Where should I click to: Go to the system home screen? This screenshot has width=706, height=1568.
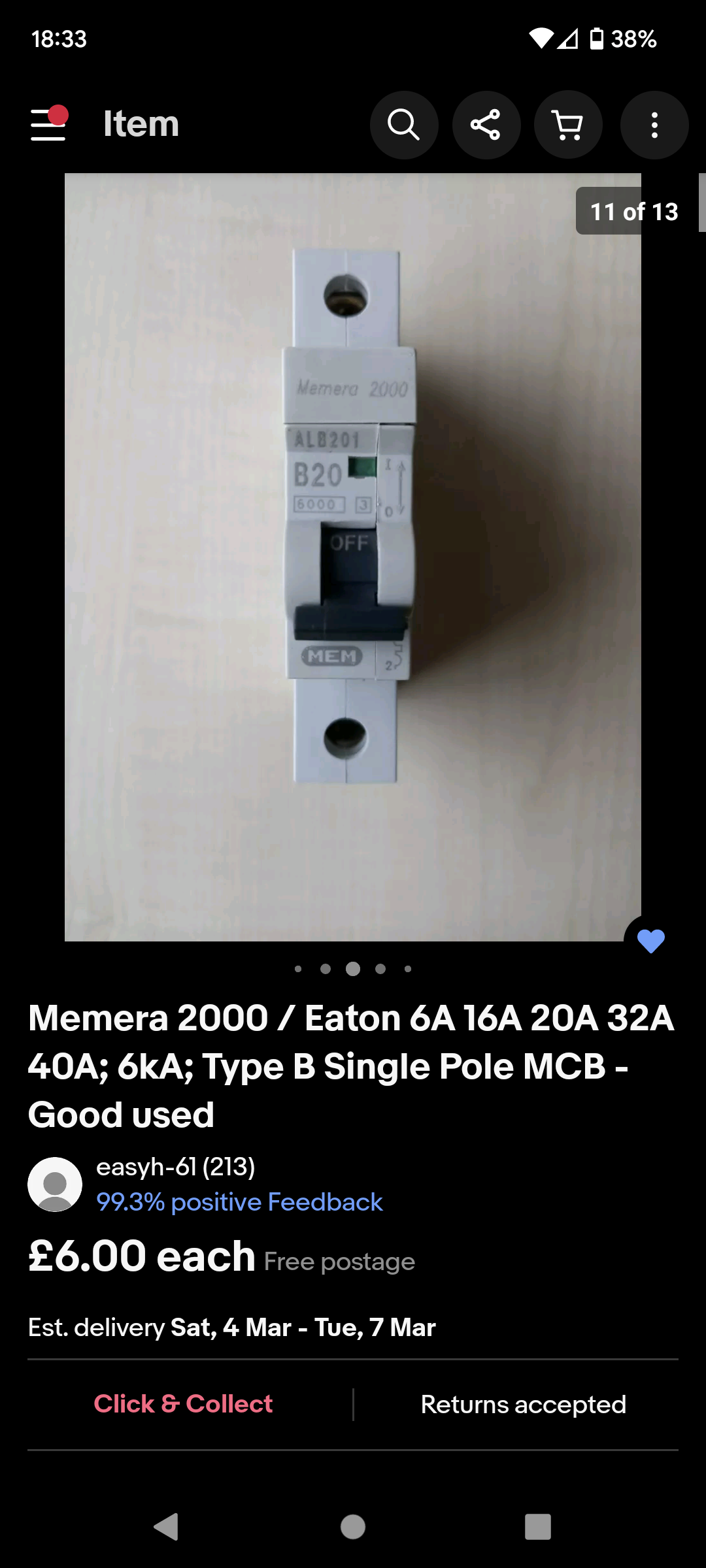[353, 1527]
